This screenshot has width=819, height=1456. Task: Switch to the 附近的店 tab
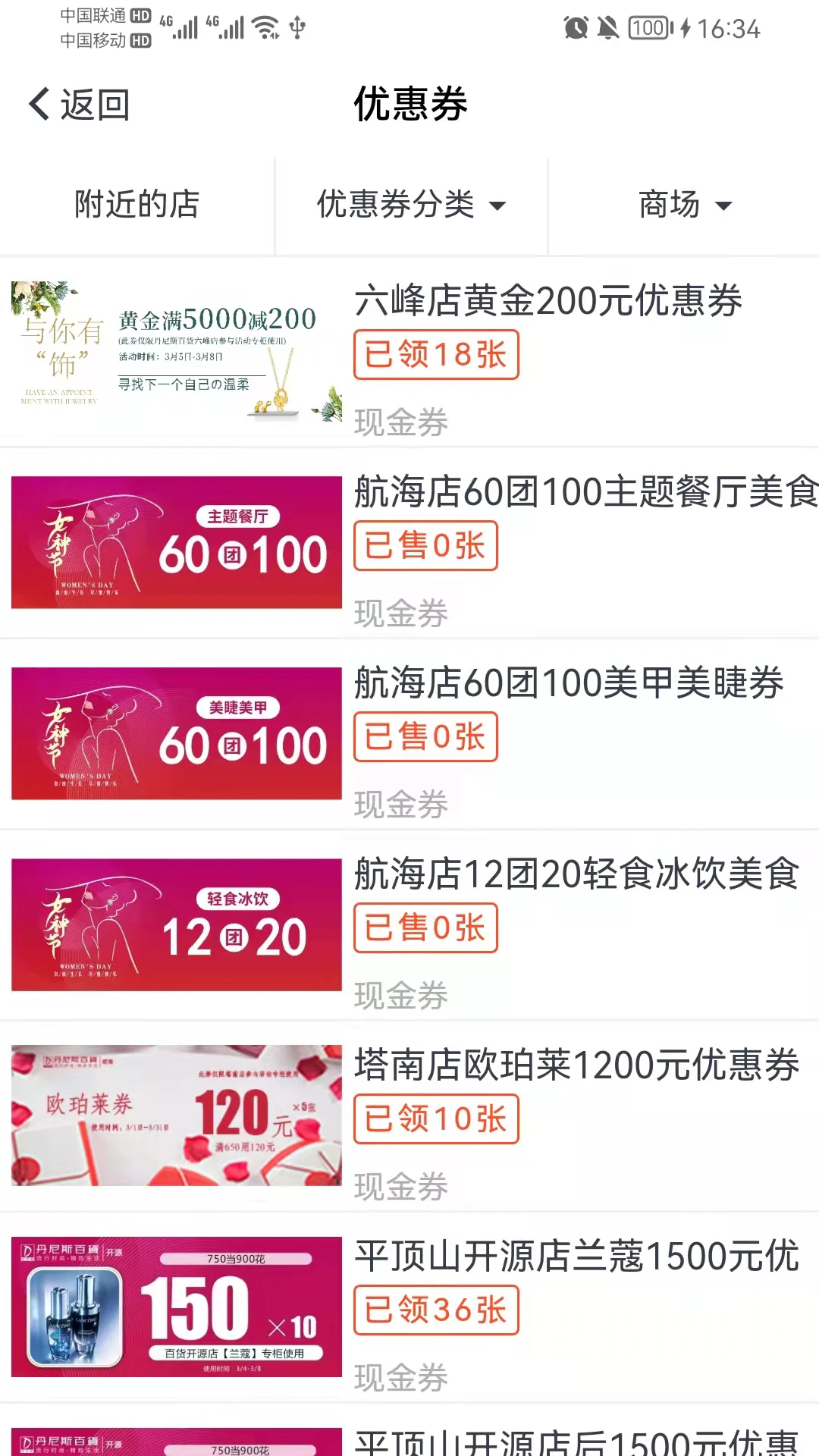[136, 205]
